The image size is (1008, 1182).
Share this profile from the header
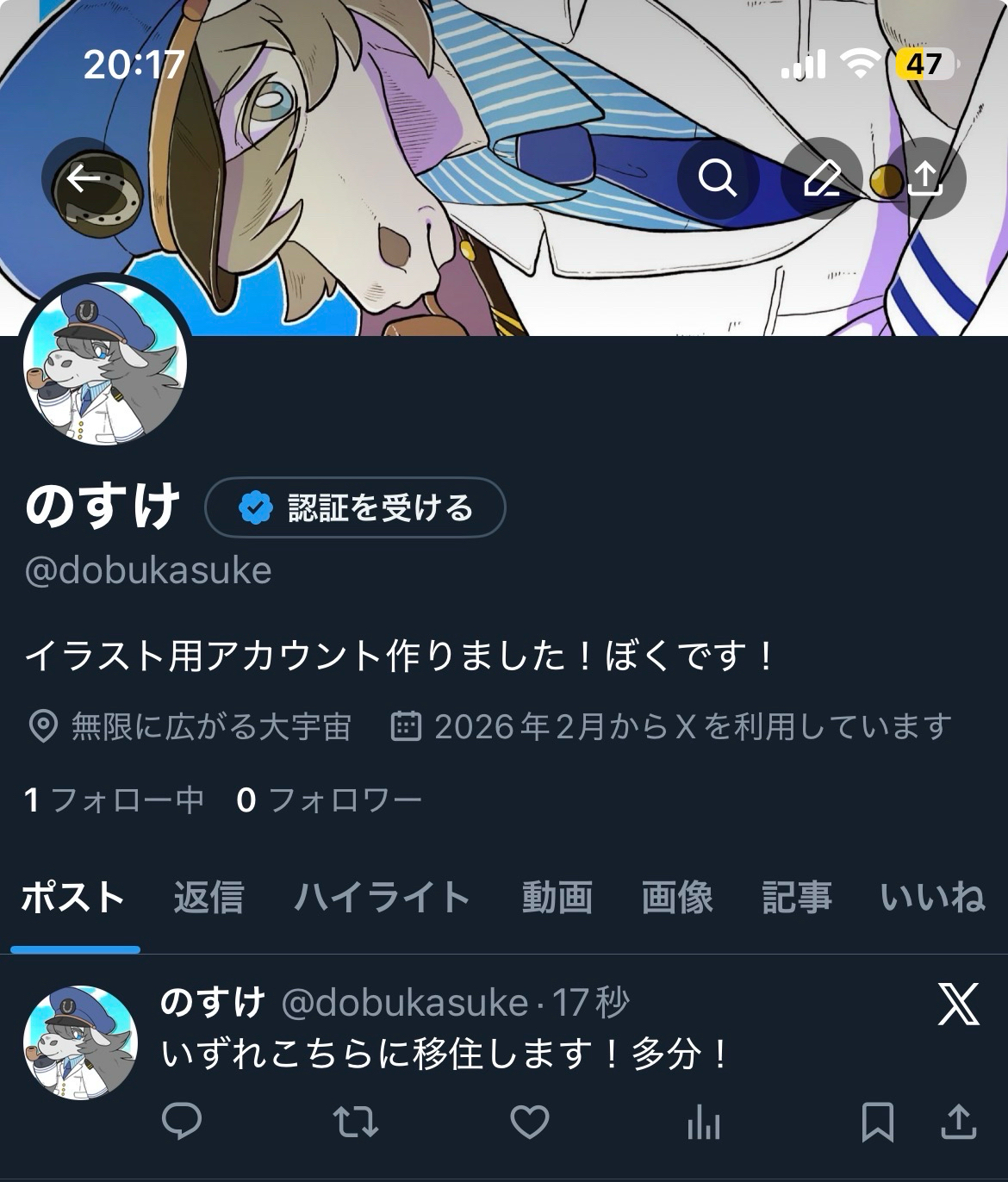click(925, 179)
